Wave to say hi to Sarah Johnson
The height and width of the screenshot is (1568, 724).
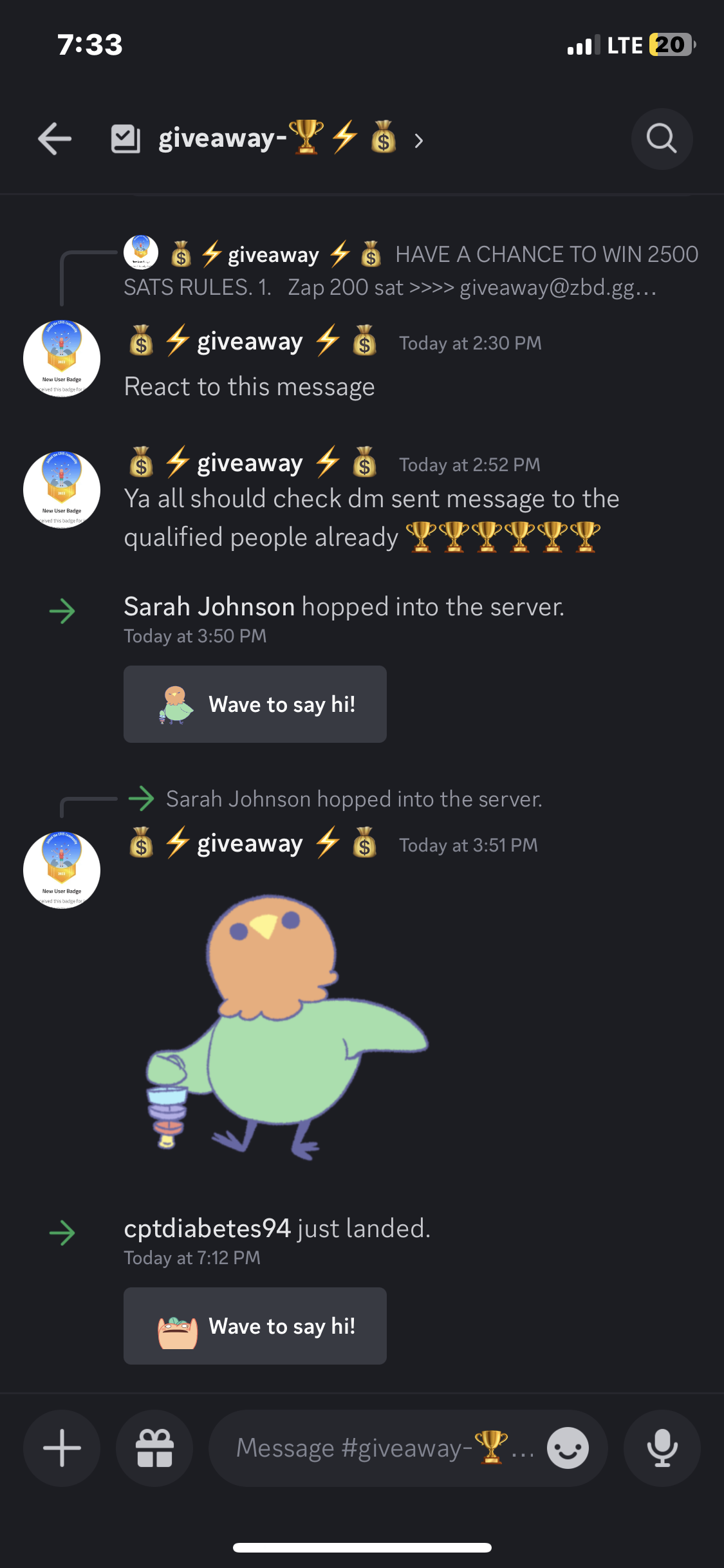point(255,704)
